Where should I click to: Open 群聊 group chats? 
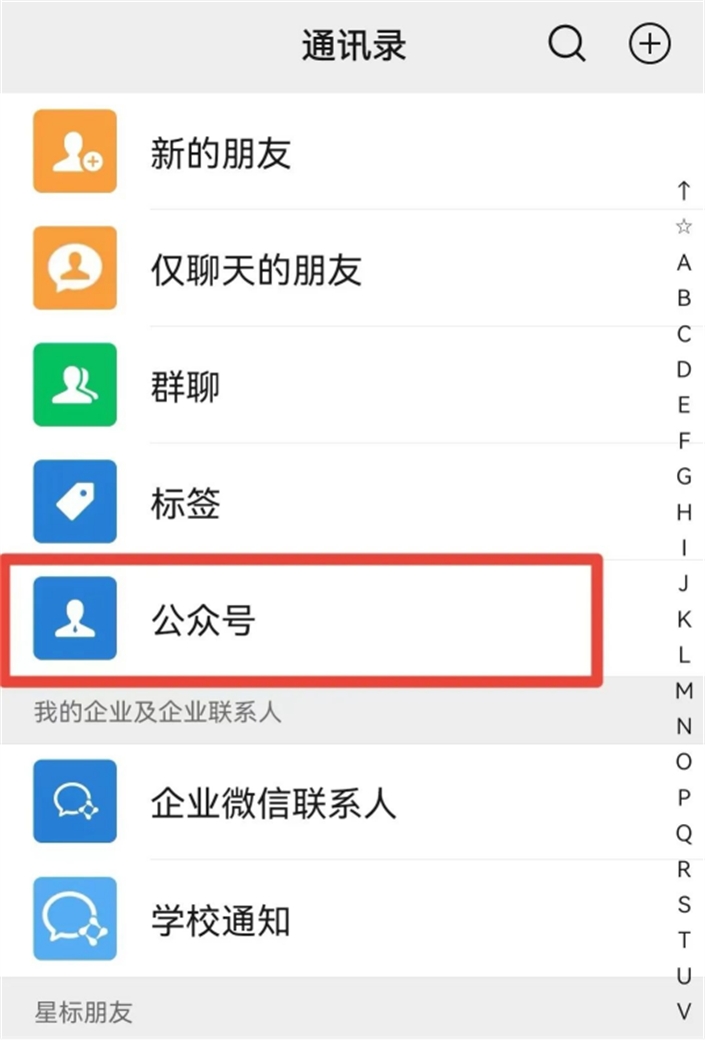click(186, 385)
